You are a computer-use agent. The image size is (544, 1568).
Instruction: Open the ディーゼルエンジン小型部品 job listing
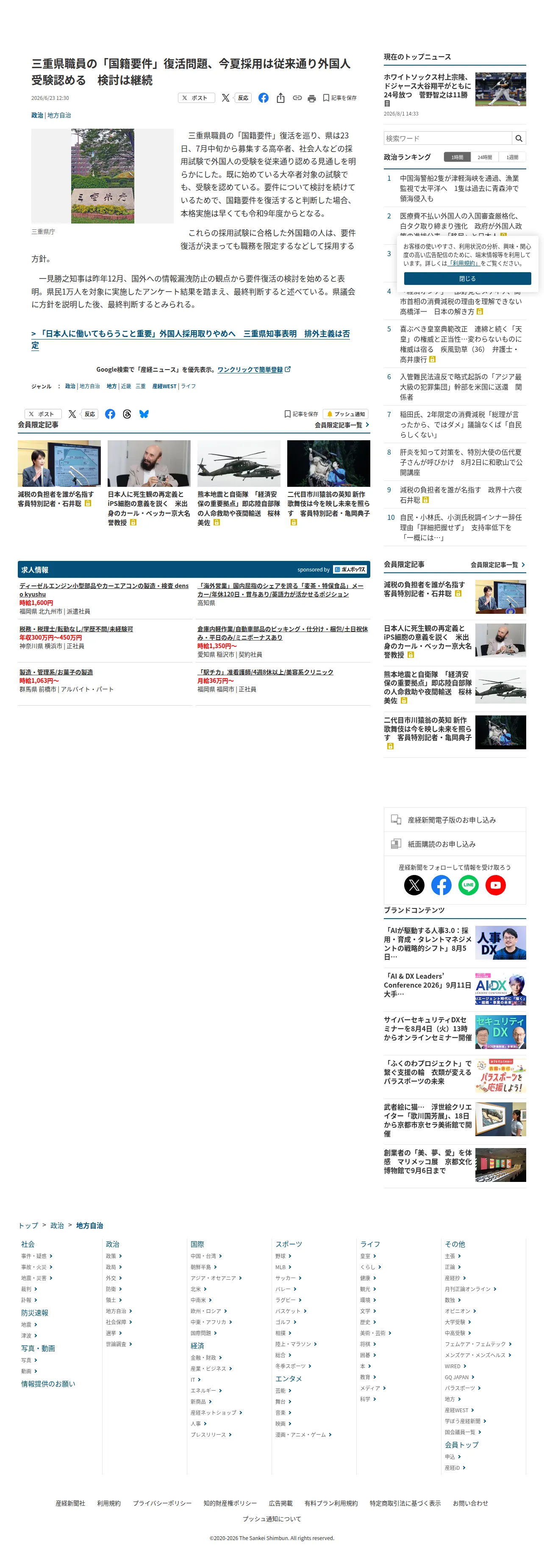tap(104, 590)
